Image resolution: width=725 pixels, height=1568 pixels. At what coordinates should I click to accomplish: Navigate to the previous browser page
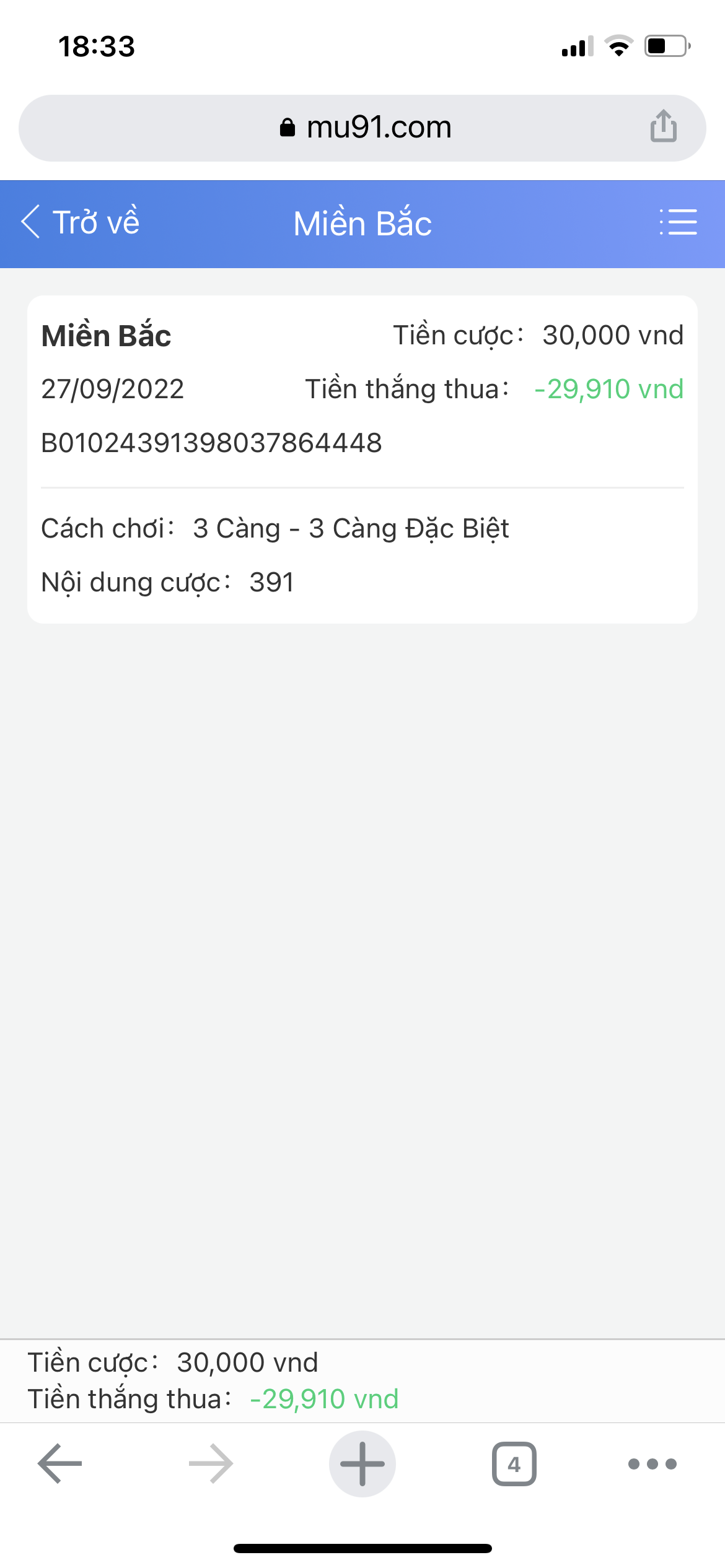[x=60, y=1464]
